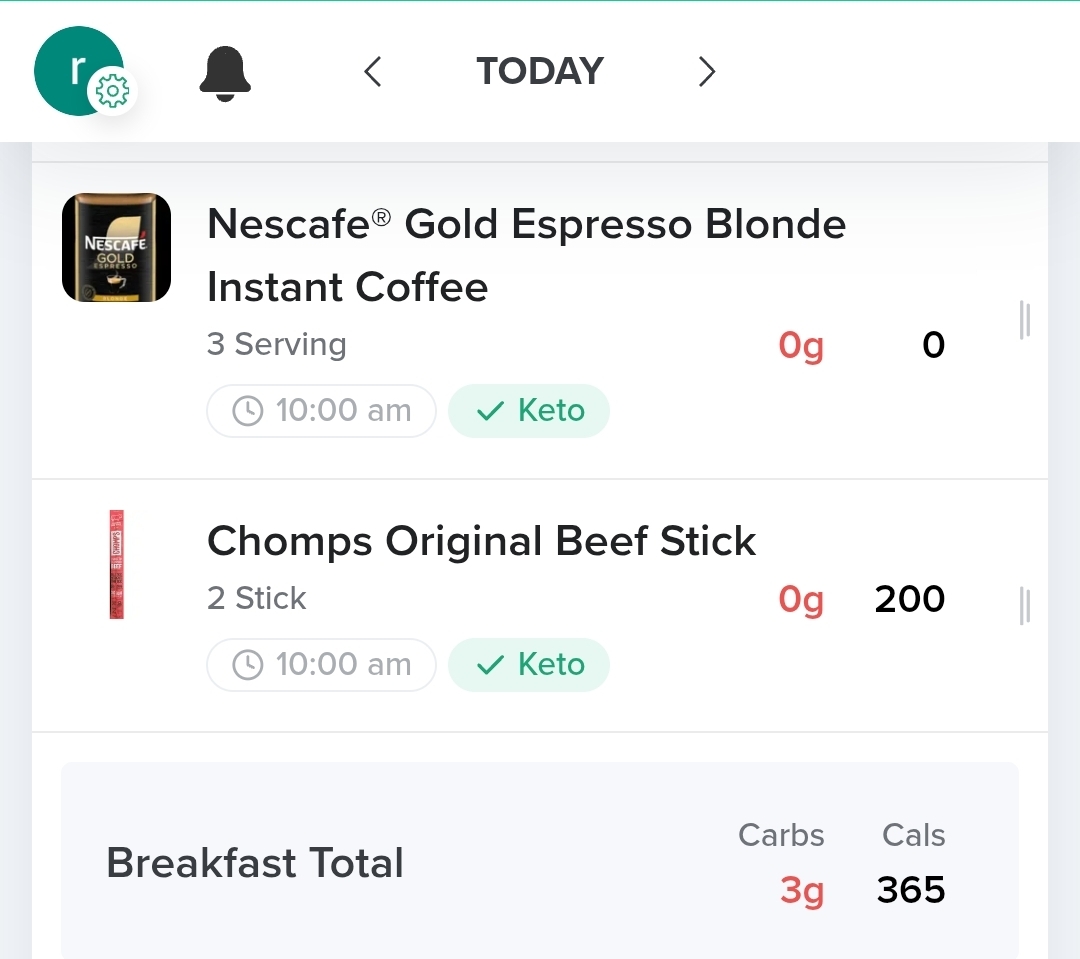
Task: Open Chomps Original Beef Stick entry
Action: pyautogui.click(x=481, y=541)
